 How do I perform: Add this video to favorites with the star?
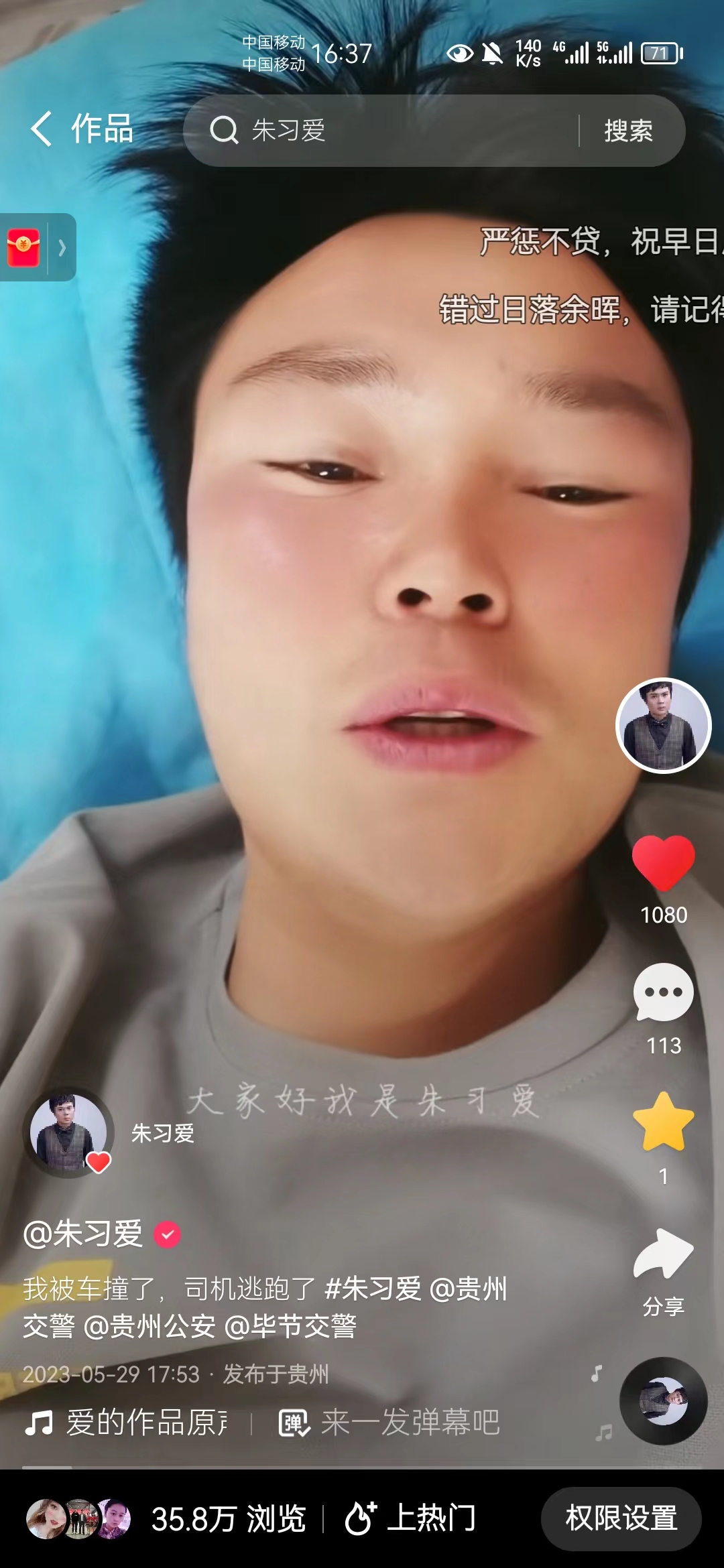pos(663,1122)
